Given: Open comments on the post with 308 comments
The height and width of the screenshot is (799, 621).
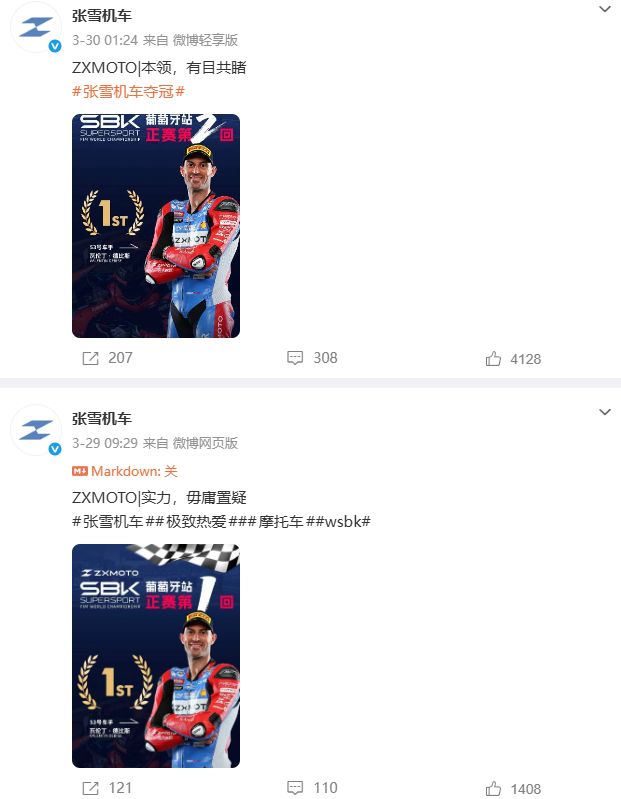Looking at the screenshot, I should [312, 358].
